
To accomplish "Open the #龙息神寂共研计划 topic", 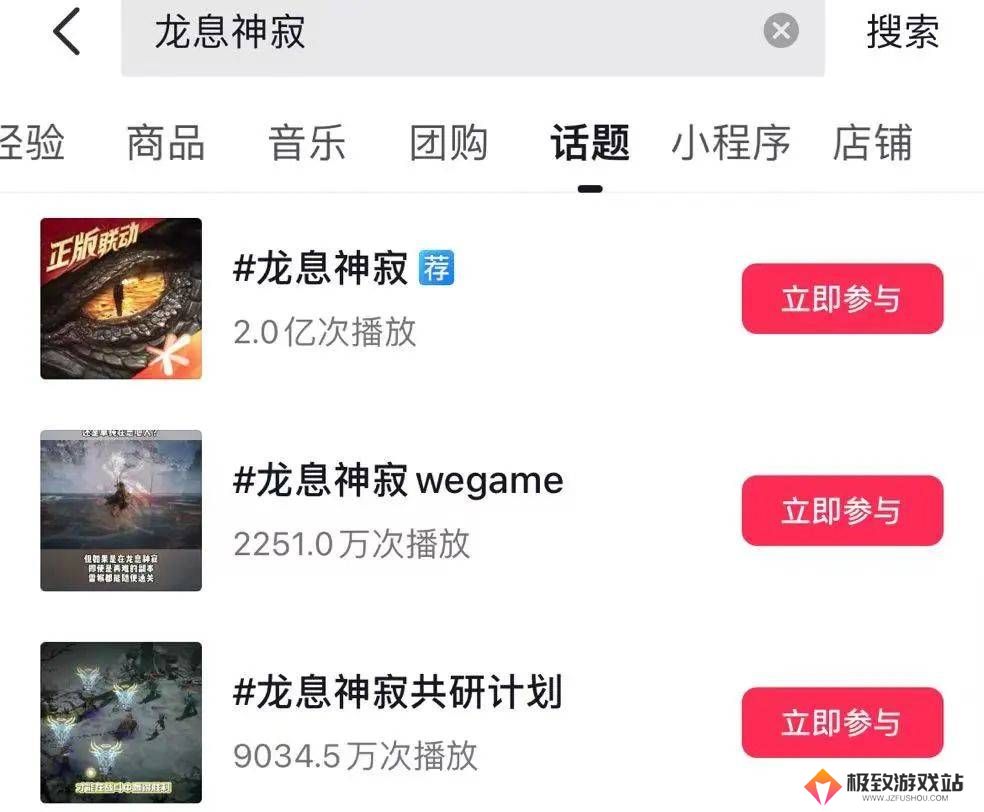I will 398,693.
